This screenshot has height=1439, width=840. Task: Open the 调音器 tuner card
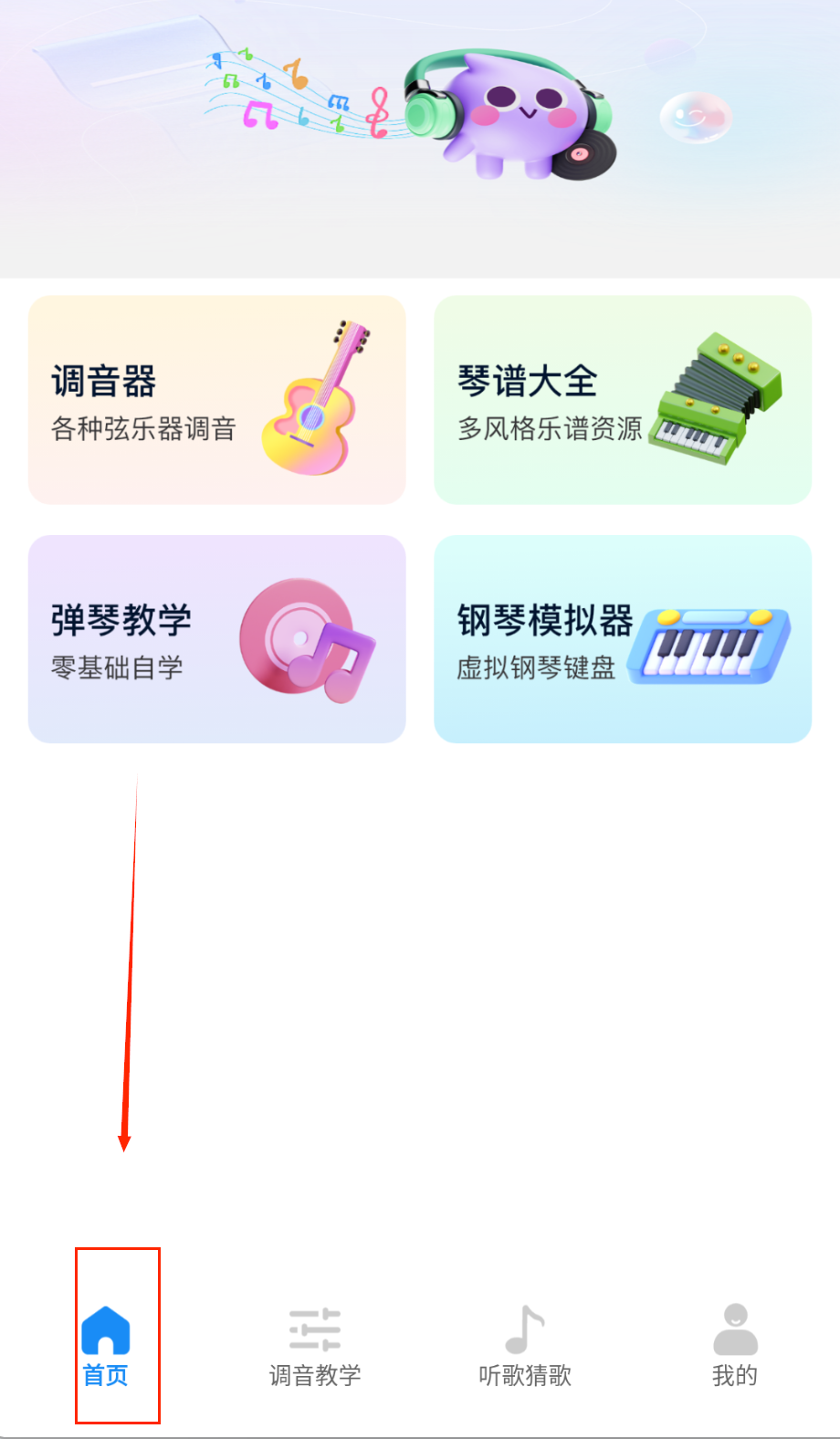(216, 400)
